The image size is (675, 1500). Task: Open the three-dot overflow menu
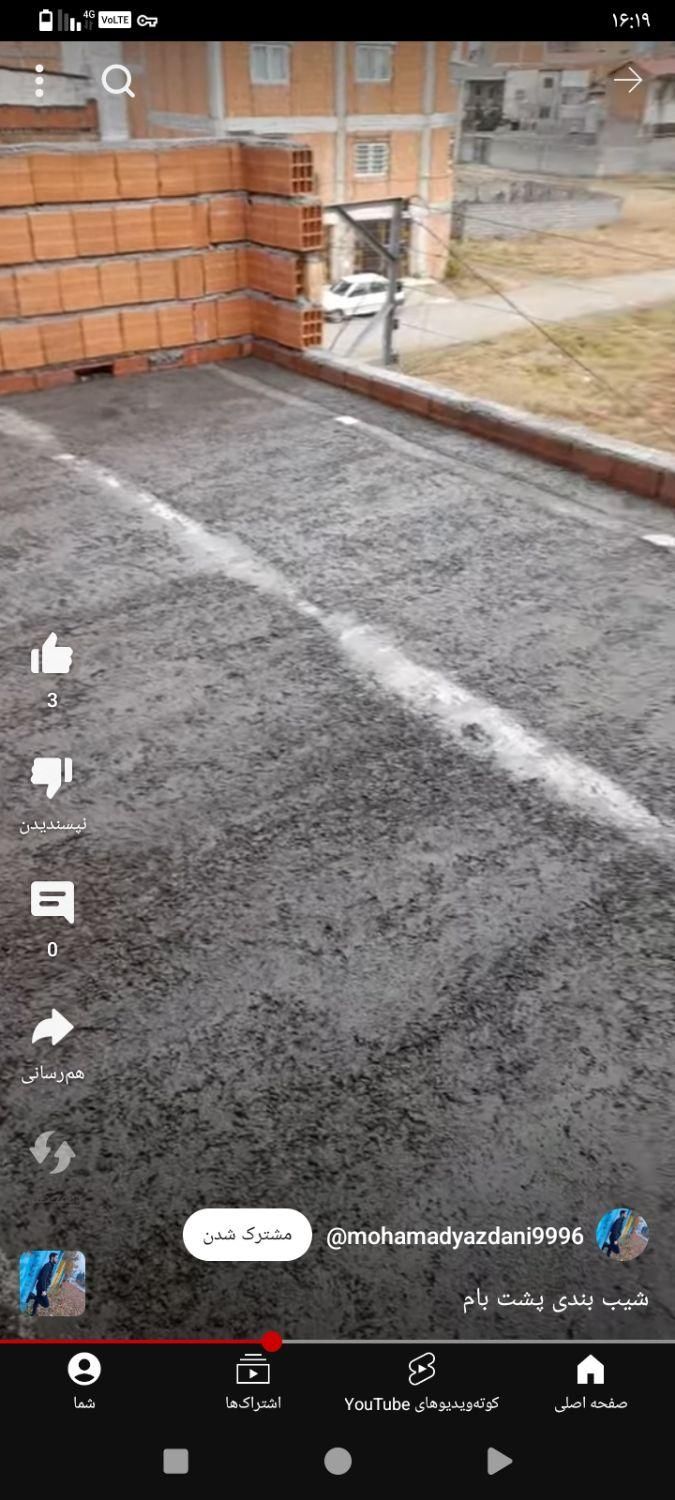pos(39,81)
